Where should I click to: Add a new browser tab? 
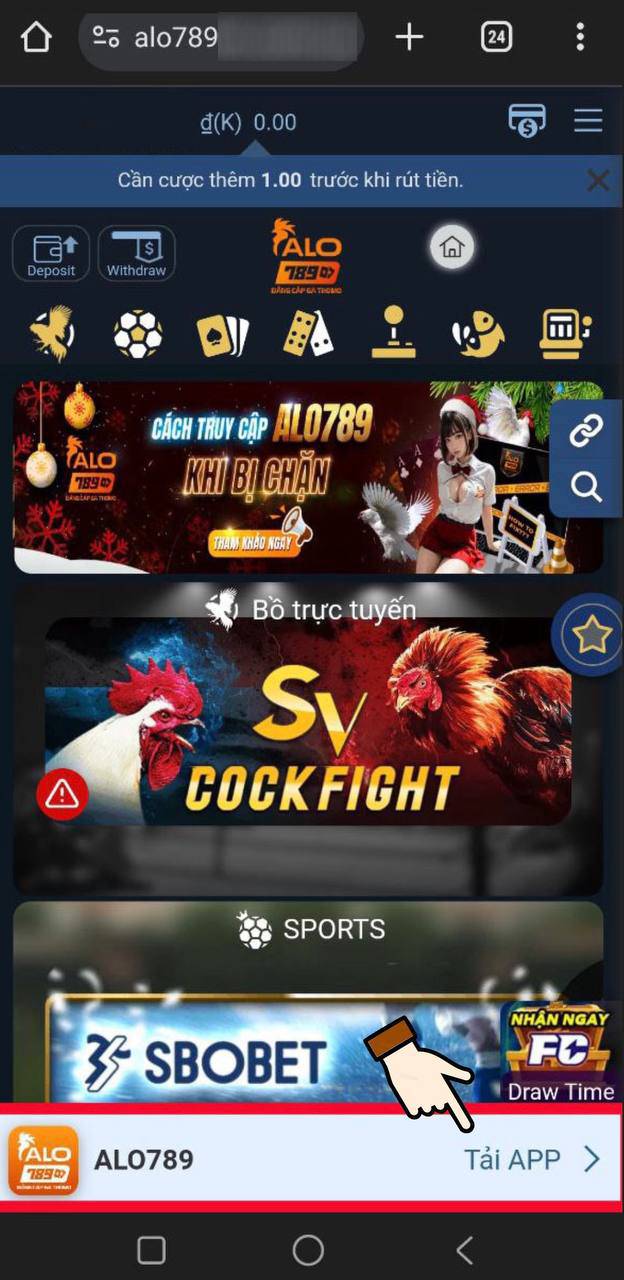(x=409, y=38)
